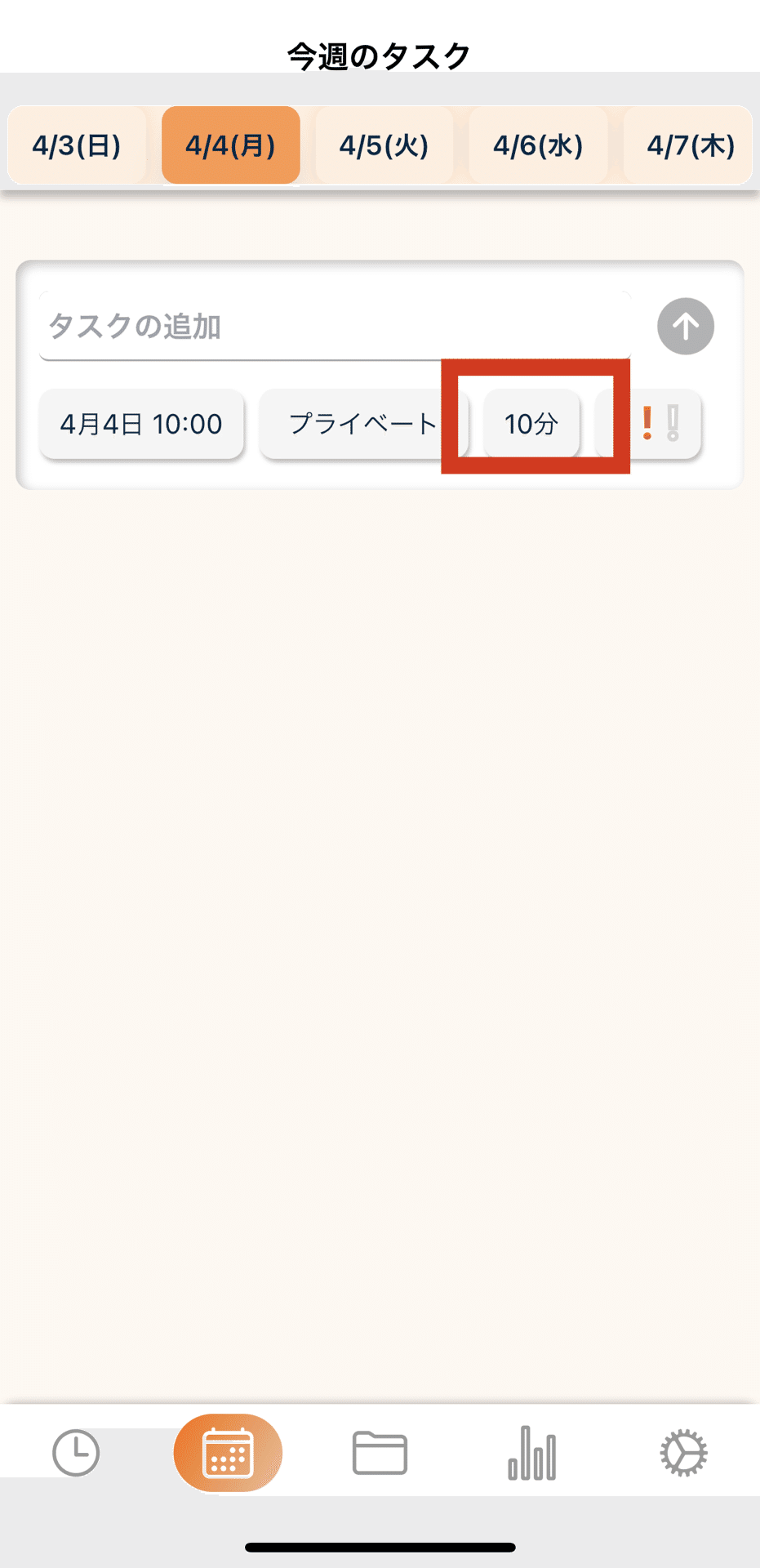Open the folder tab in bottom bar
The image size is (760, 1568).
[x=380, y=1453]
